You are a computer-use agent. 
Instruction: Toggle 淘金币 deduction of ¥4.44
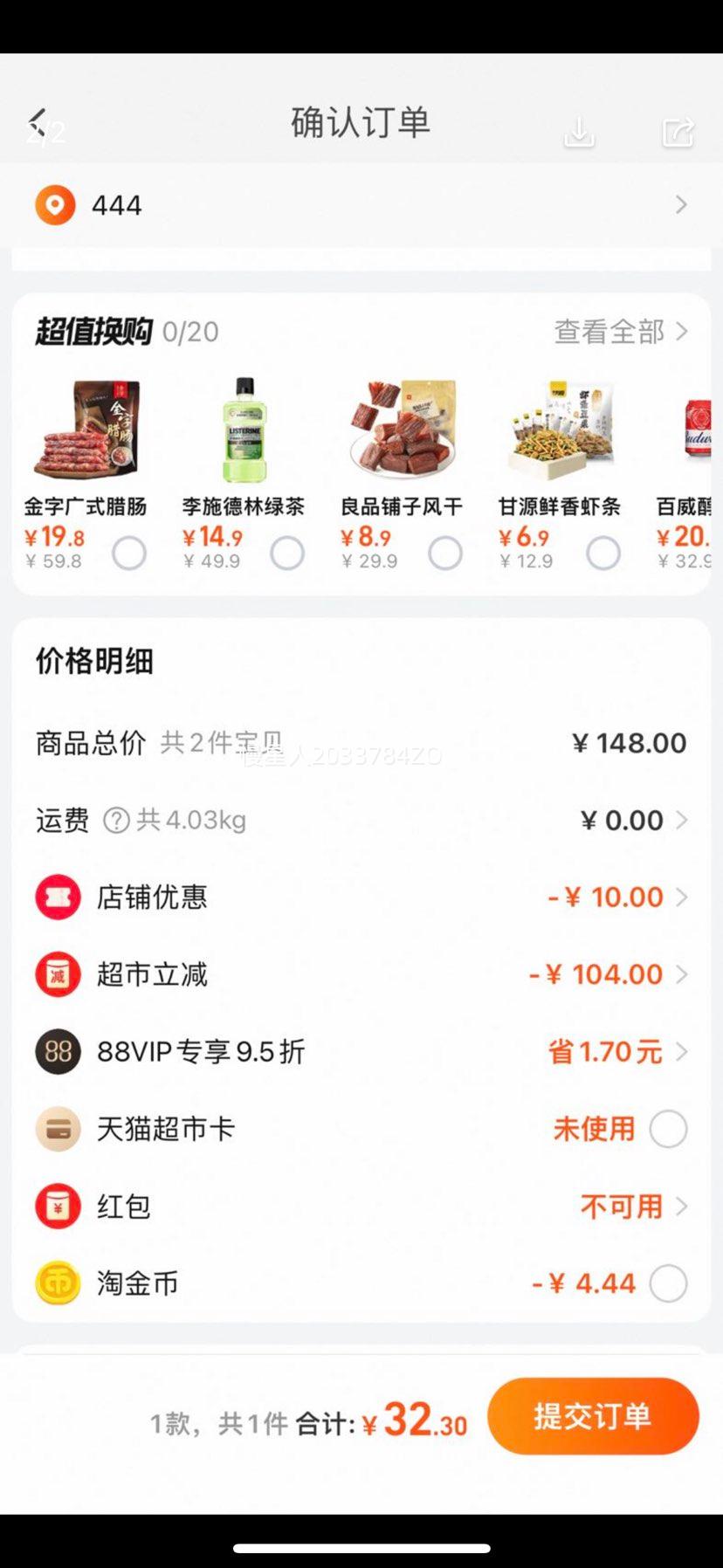click(x=668, y=1283)
